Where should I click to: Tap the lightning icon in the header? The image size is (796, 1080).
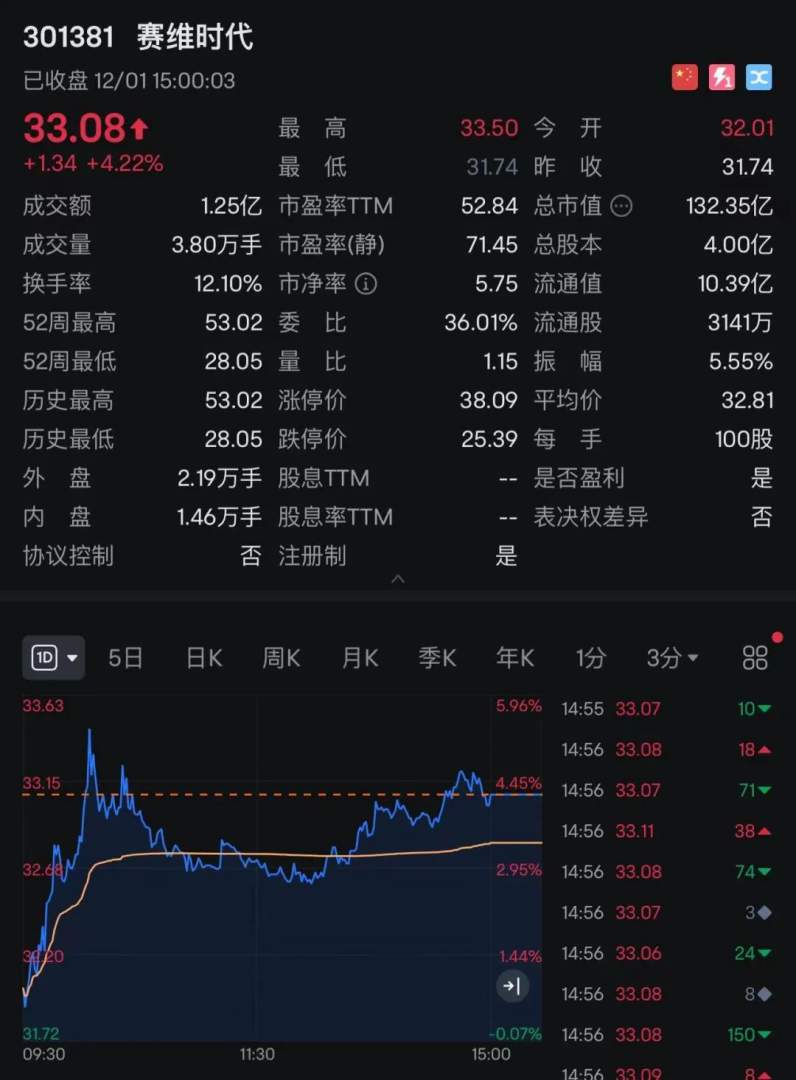722,77
